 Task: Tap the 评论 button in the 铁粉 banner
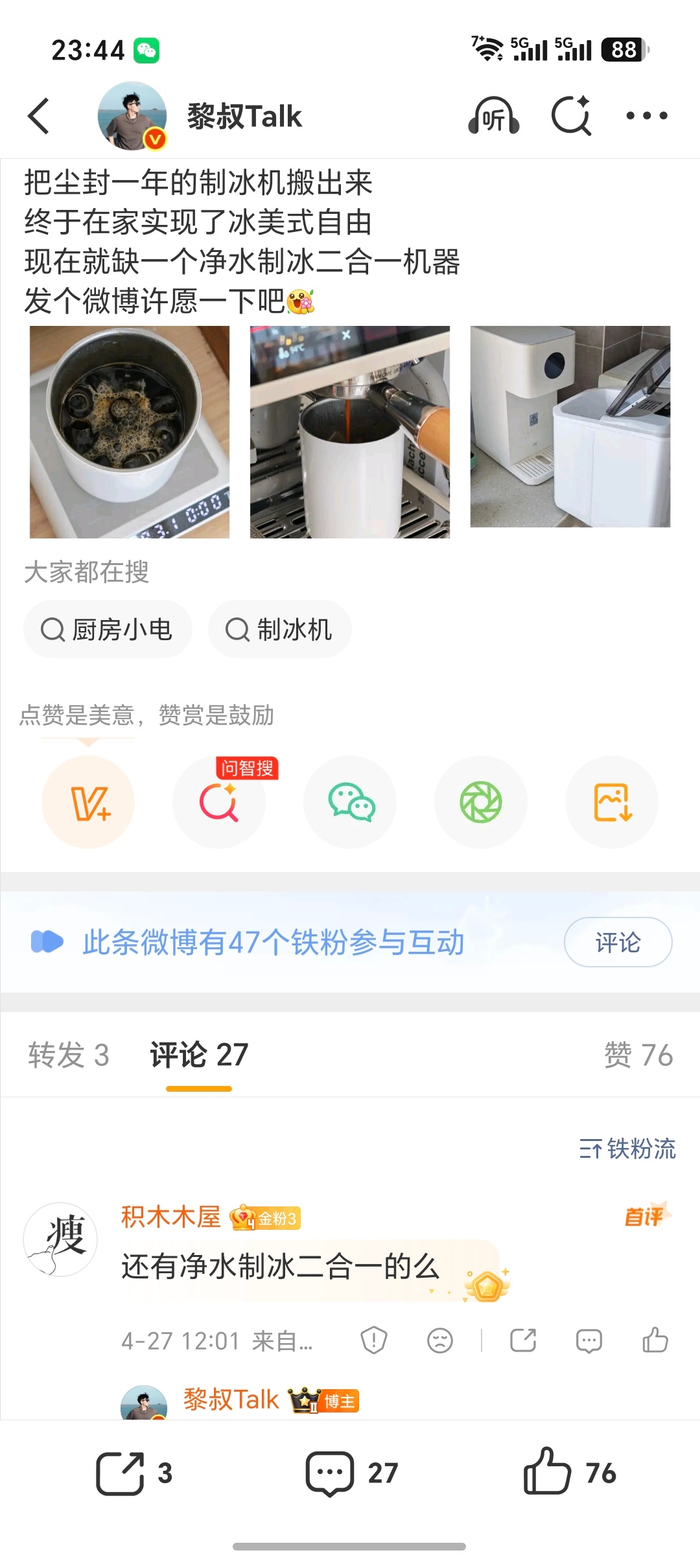[x=618, y=942]
